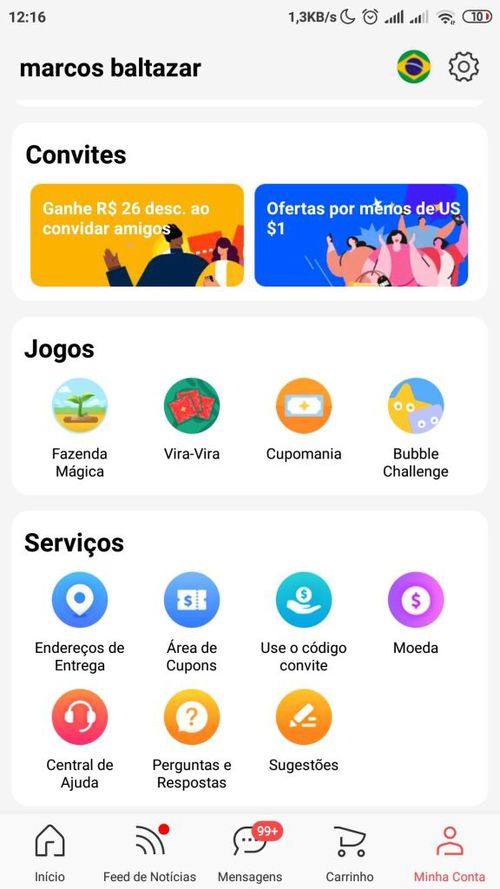Open Central de Ajuda
Image resolution: width=500 pixels, height=889 pixels.
click(79, 740)
